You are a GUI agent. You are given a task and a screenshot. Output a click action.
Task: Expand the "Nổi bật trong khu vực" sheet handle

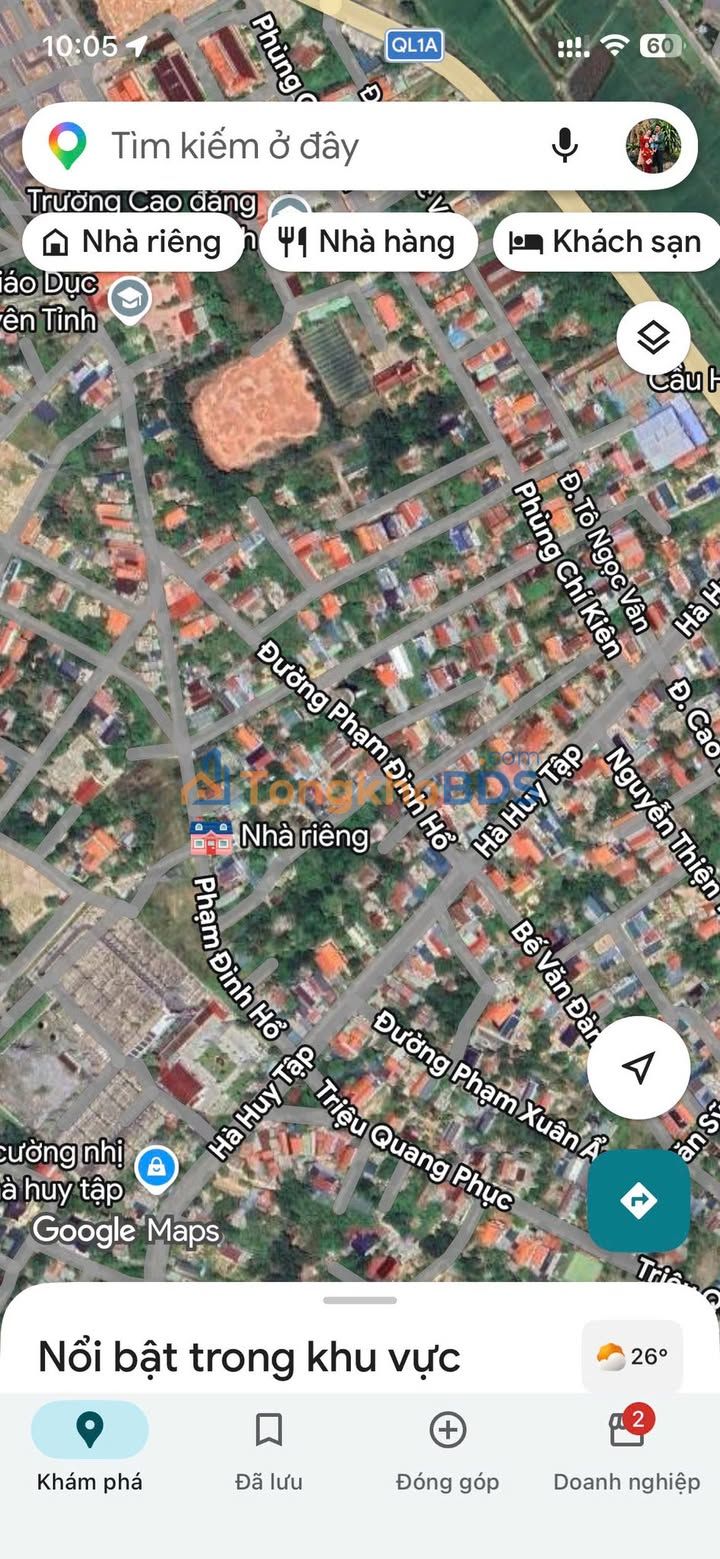(x=360, y=1300)
